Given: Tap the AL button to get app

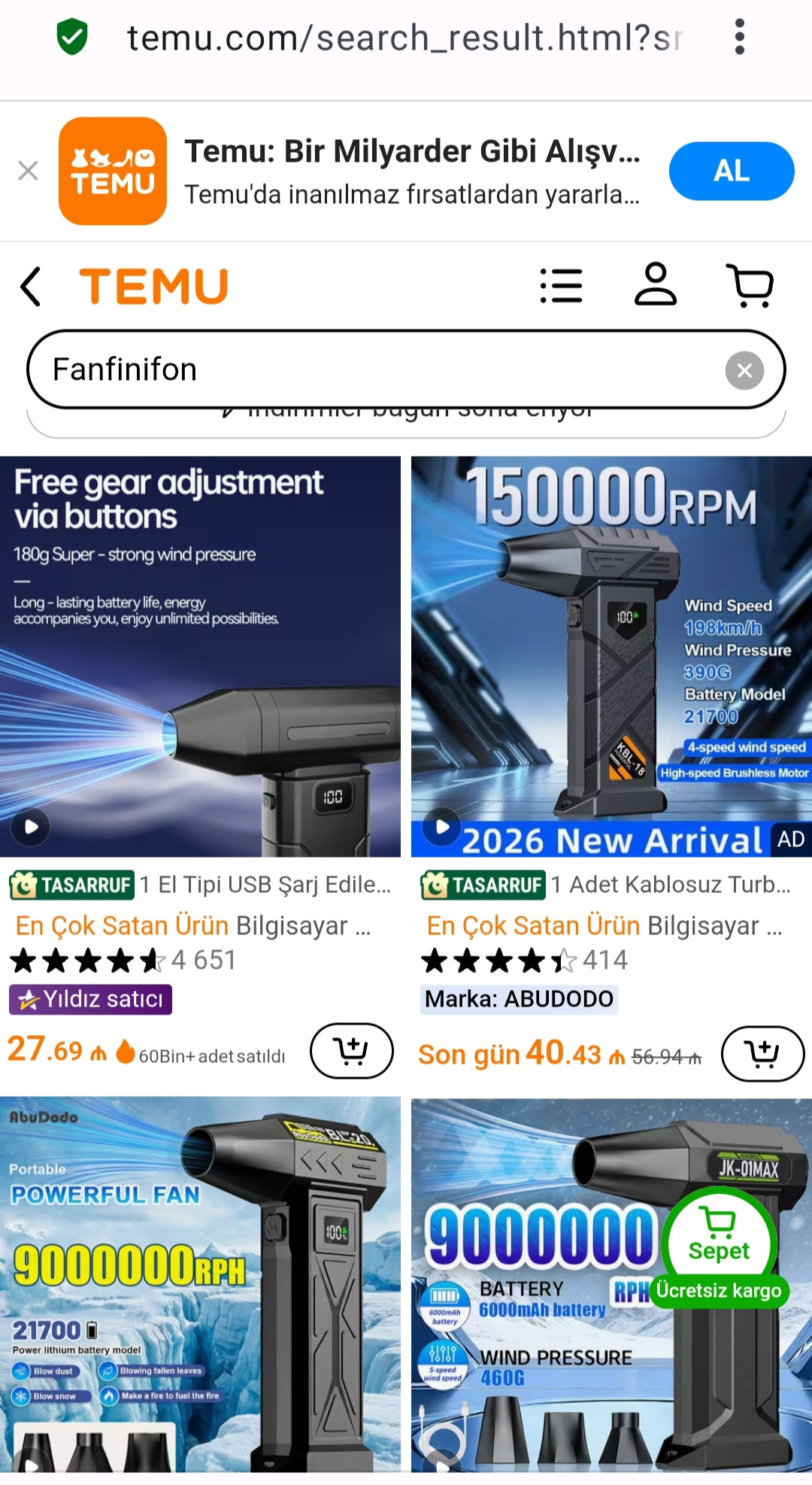Looking at the screenshot, I should 731,171.
